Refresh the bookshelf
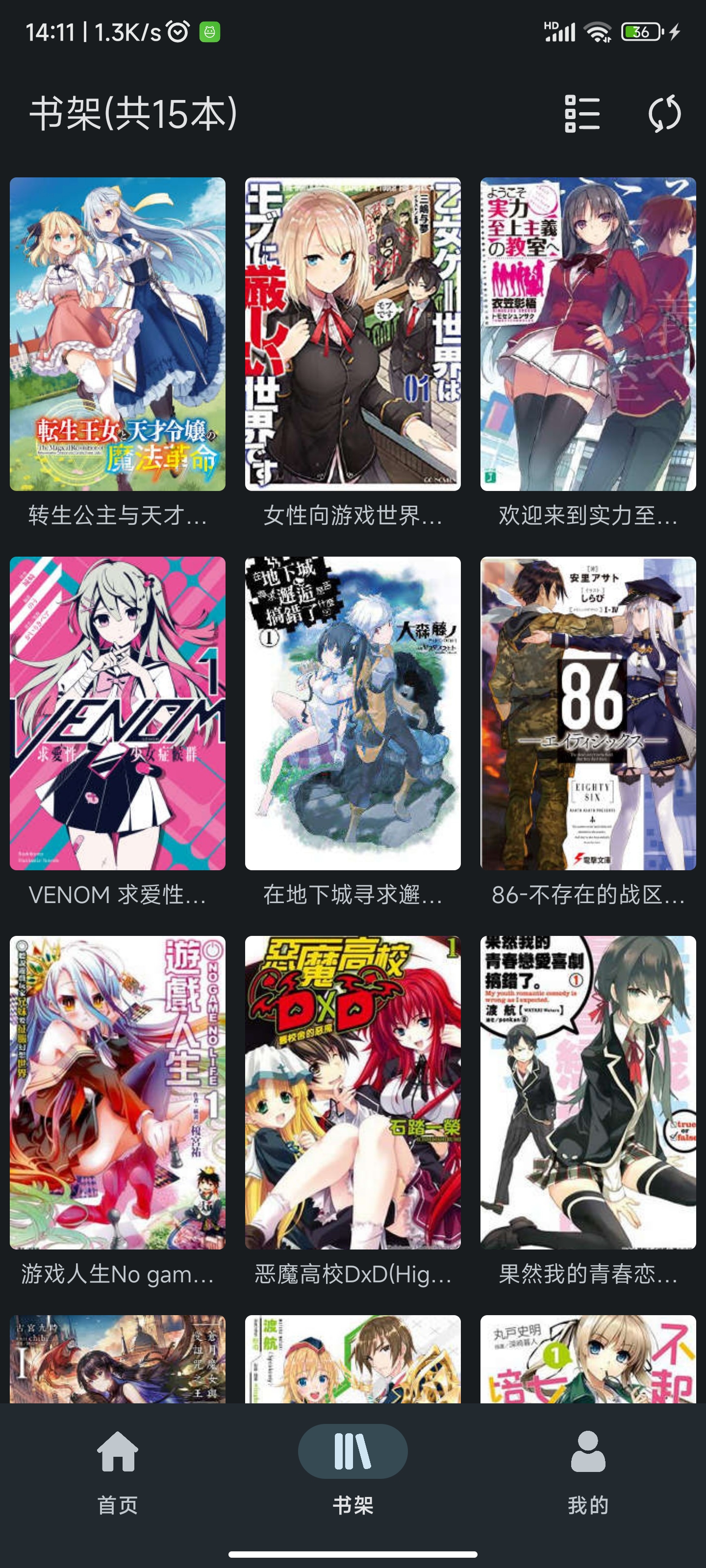The height and width of the screenshot is (1568, 706). [x=664, y=114]
